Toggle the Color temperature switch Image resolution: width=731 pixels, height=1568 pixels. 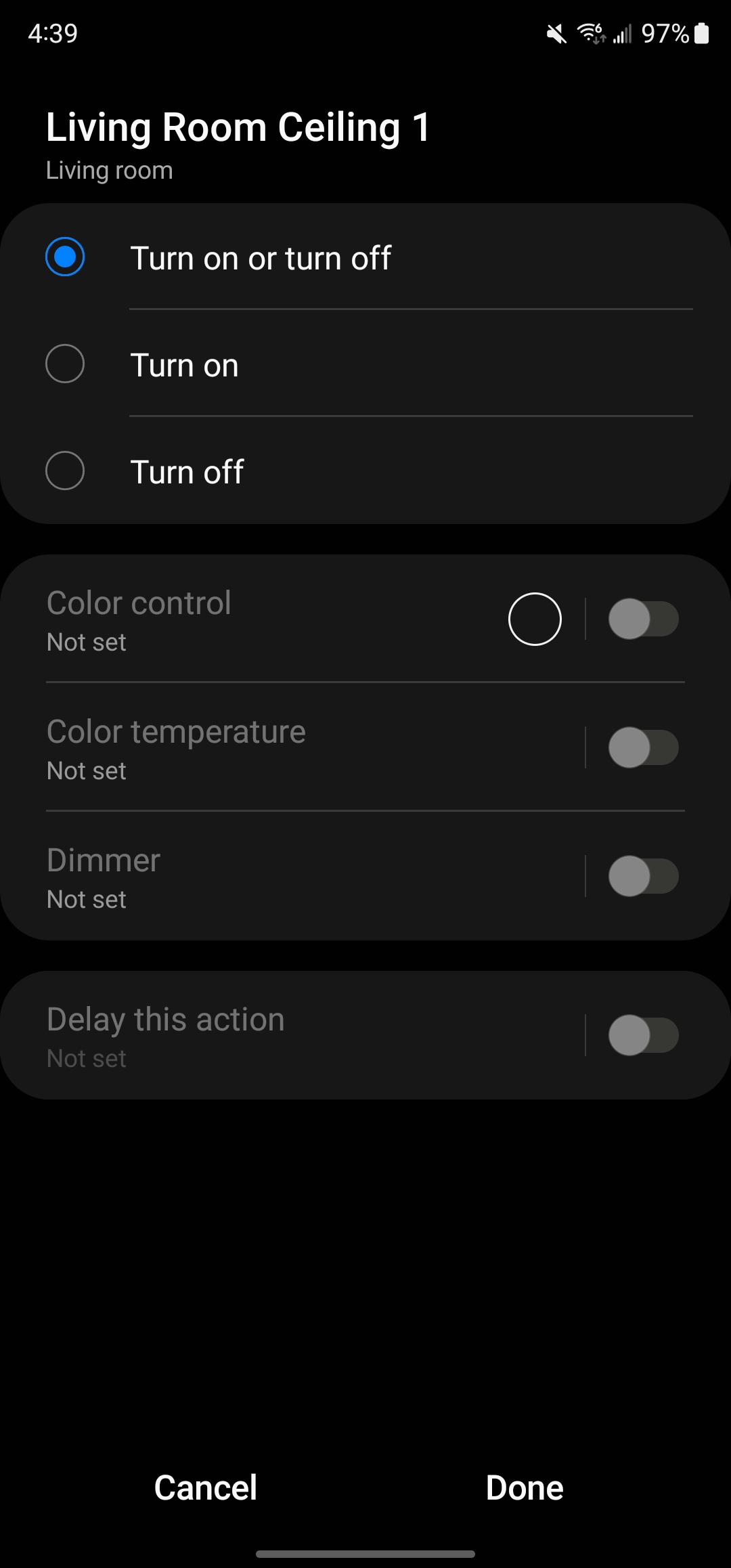click(643, 747)
